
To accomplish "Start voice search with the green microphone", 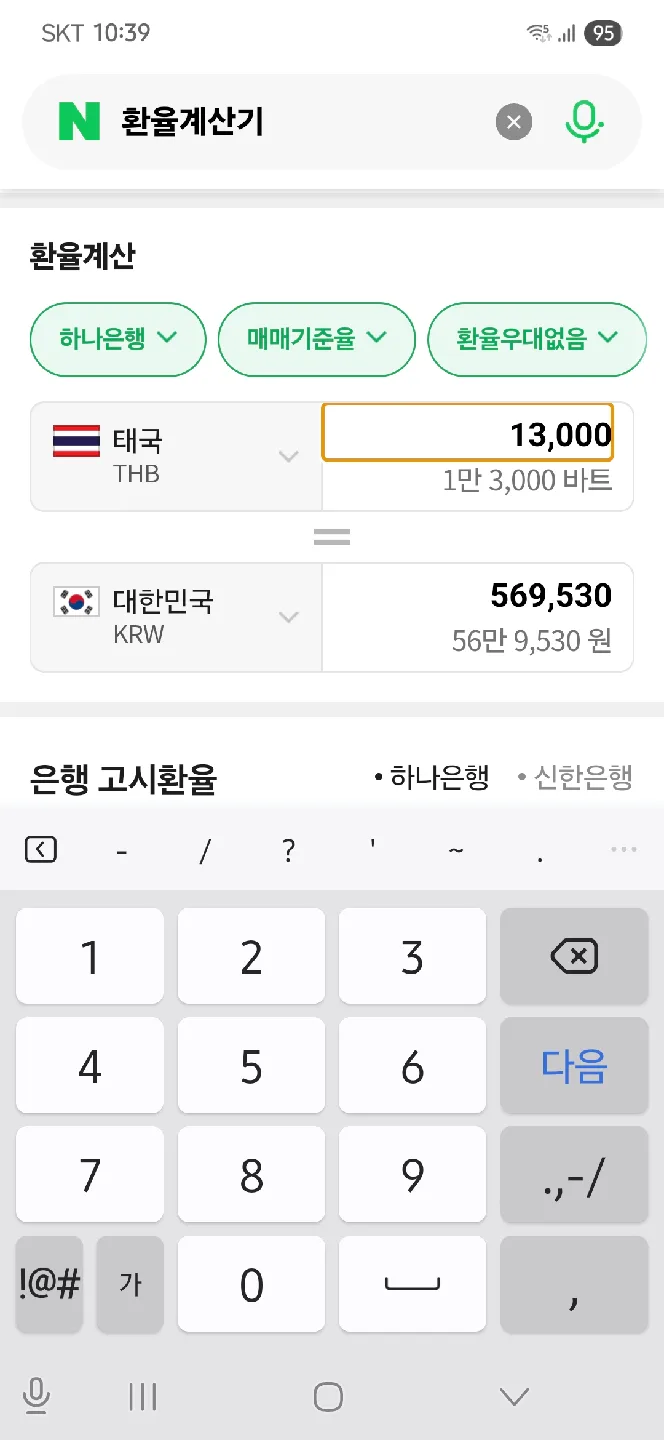I will point(584,123).
